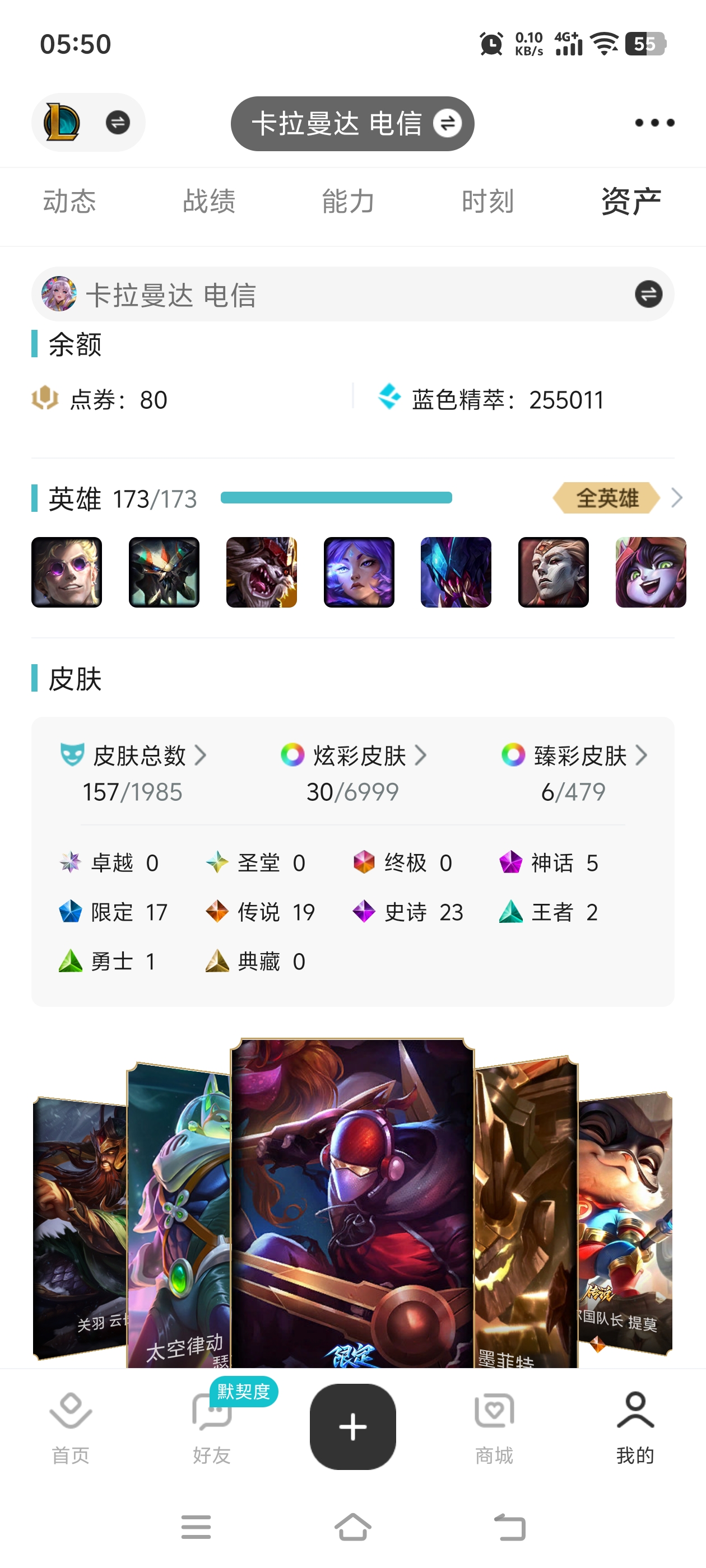Viewport: 706px width, 1568px height.
Task: Tap the swap icon in account row
Action: (x=648, y=294)
